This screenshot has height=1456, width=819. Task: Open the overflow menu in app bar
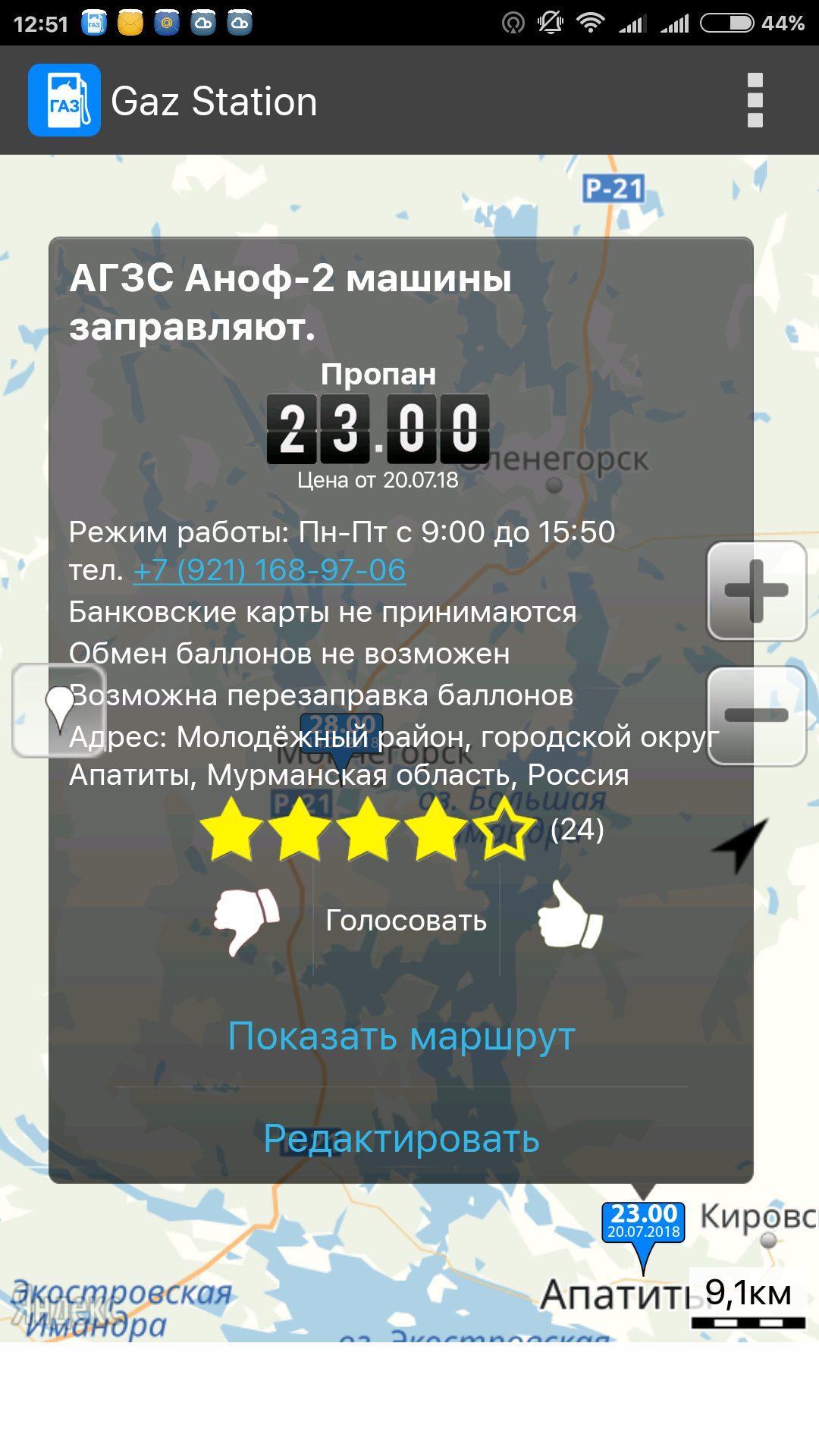[x=755, y=100]
